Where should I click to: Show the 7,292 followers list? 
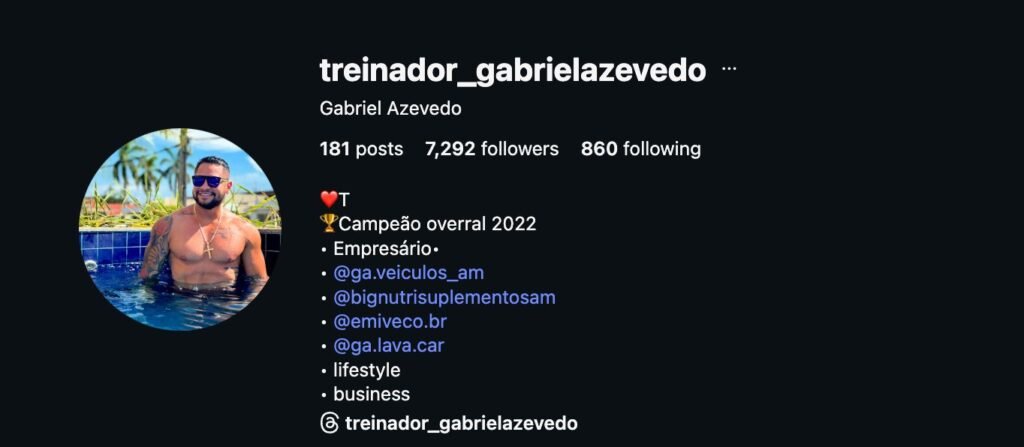tap(491, 149)
